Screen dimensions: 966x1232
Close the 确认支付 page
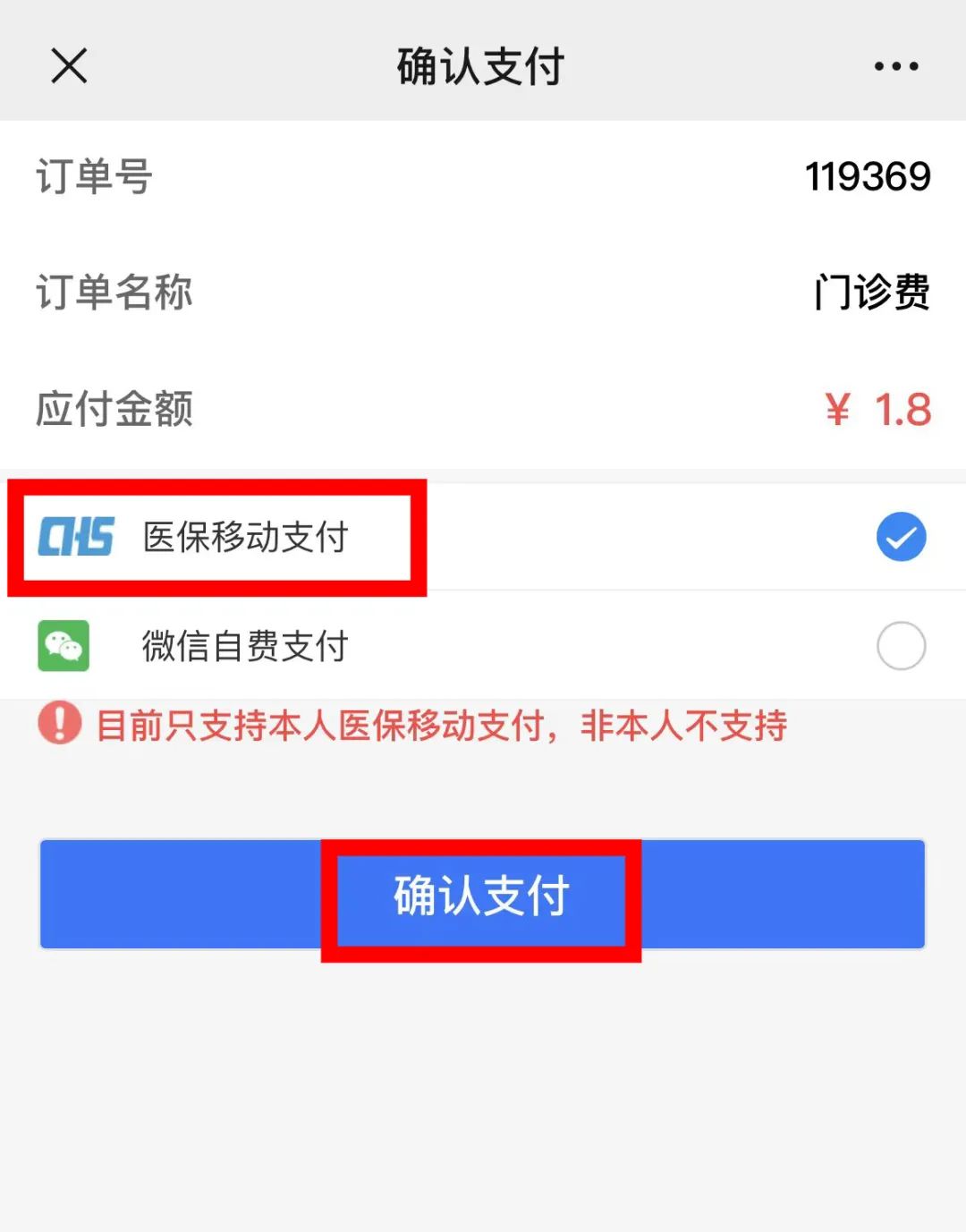pyautogui.click(x=69, y=66)
